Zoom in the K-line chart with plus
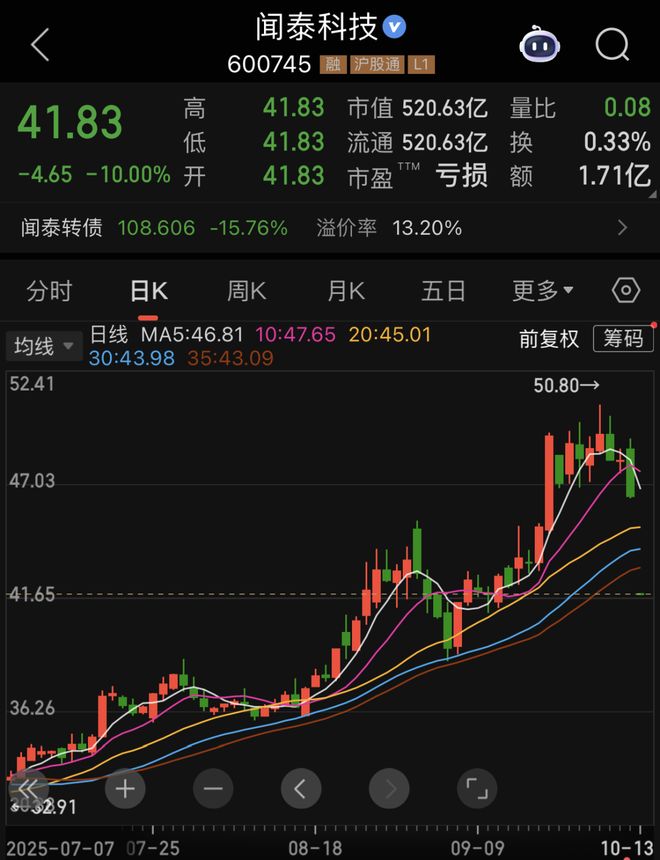 pos(125,789)
